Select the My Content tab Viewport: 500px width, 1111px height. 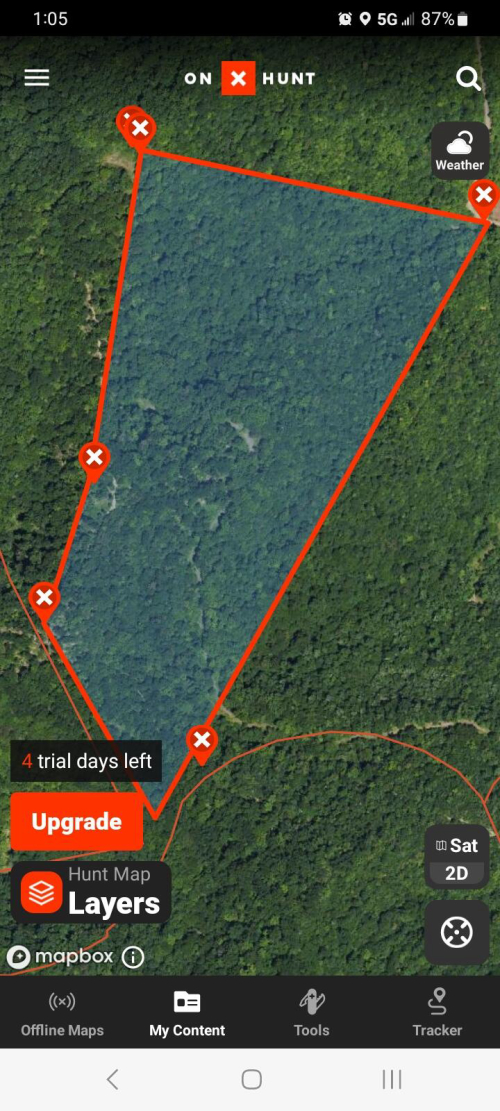tap(187, 1015)
